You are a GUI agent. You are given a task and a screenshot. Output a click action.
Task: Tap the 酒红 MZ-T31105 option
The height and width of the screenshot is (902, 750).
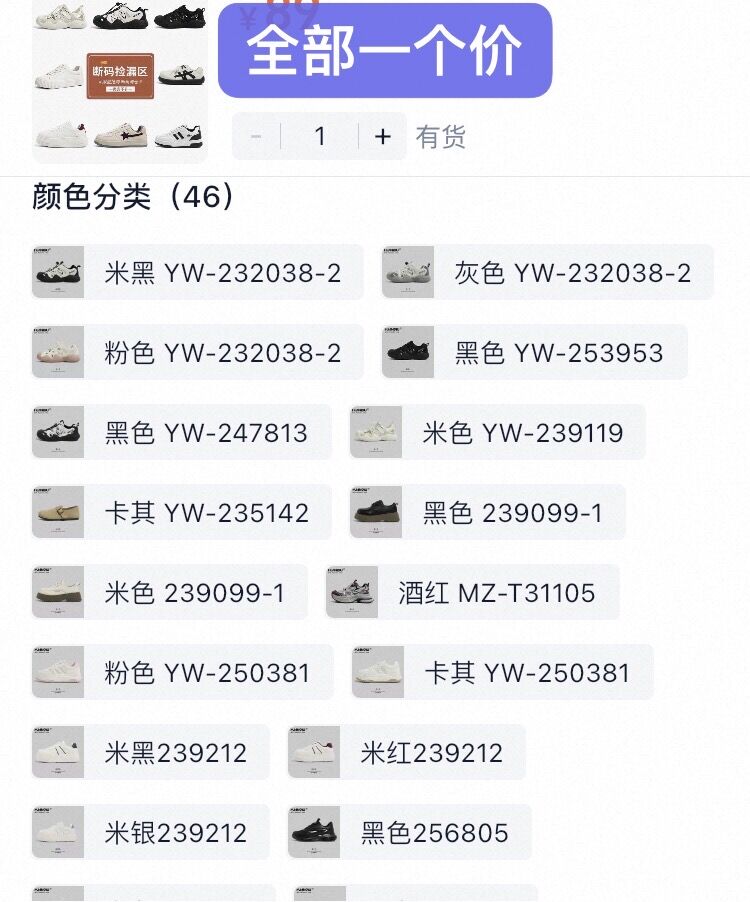[x=472, y=592]
